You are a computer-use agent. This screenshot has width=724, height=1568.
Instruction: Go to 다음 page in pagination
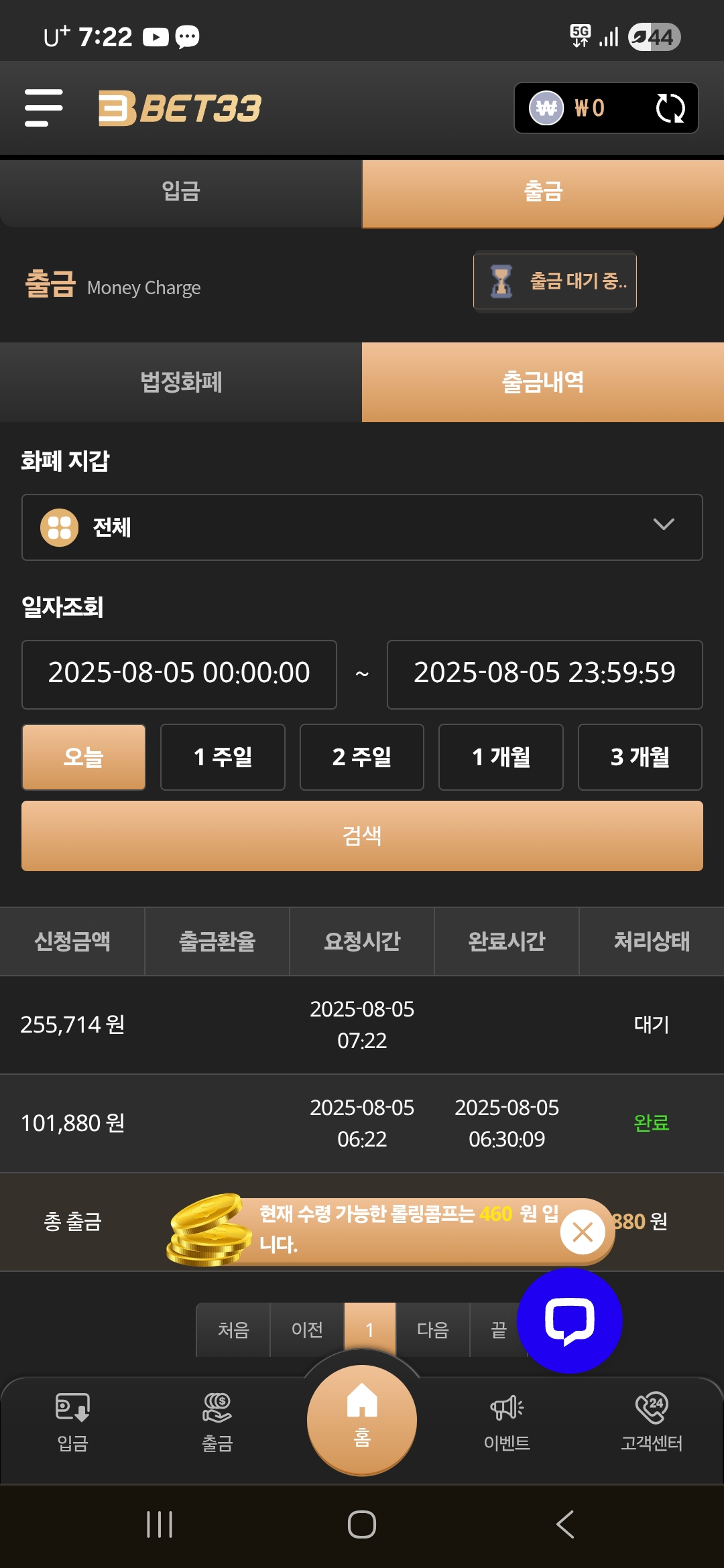(x=432, y=1330)
